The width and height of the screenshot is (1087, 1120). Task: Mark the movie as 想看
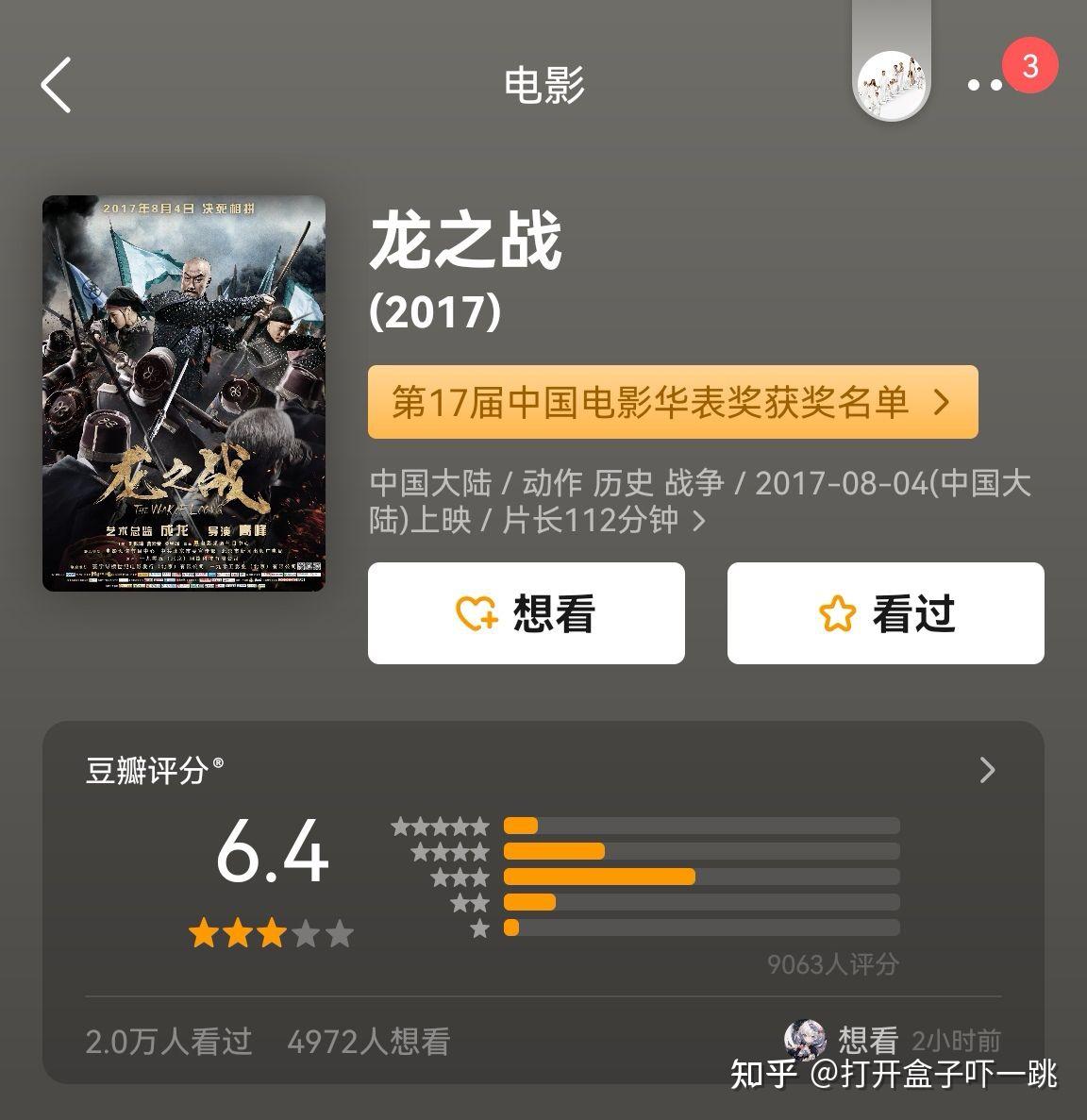click(526, 613)
